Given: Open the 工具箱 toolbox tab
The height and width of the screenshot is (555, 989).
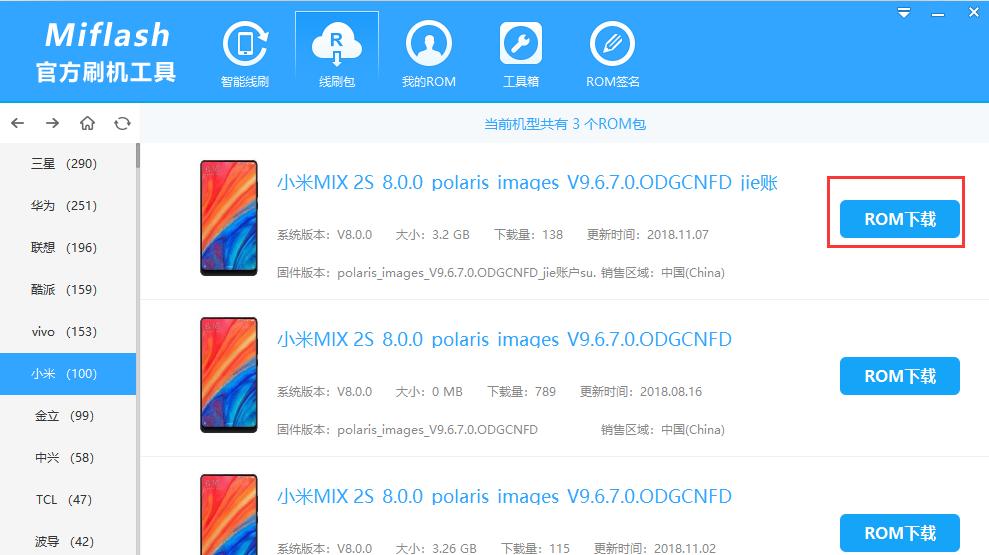Looking at the screenshot, I should [x=520, y=55].
